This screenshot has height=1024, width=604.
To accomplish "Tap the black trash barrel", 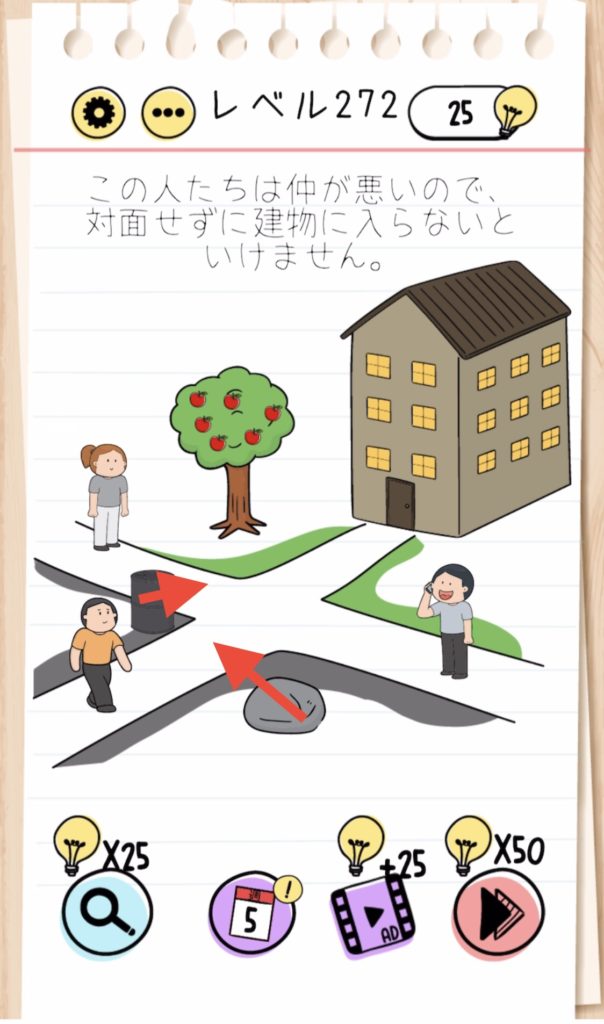I will [150, 602].
